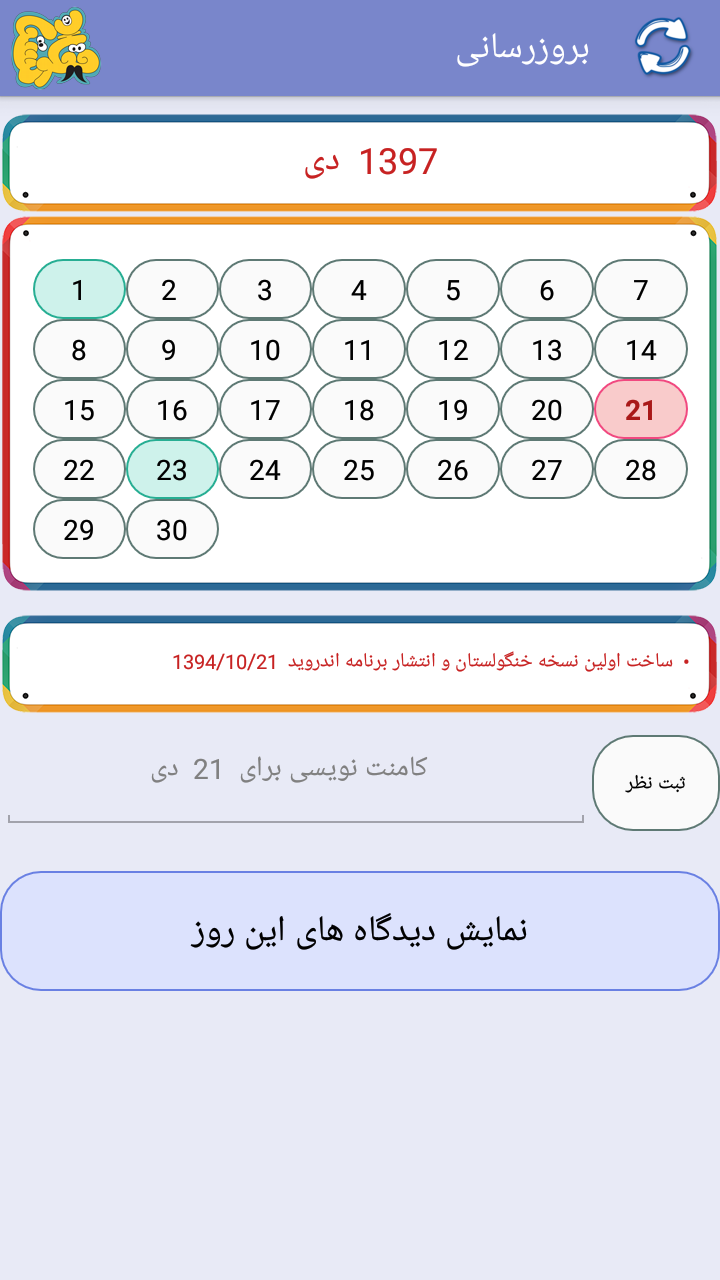Choose day 4 on the calendar
This screenshot has height=1280, width=720.
pos(359,290)
